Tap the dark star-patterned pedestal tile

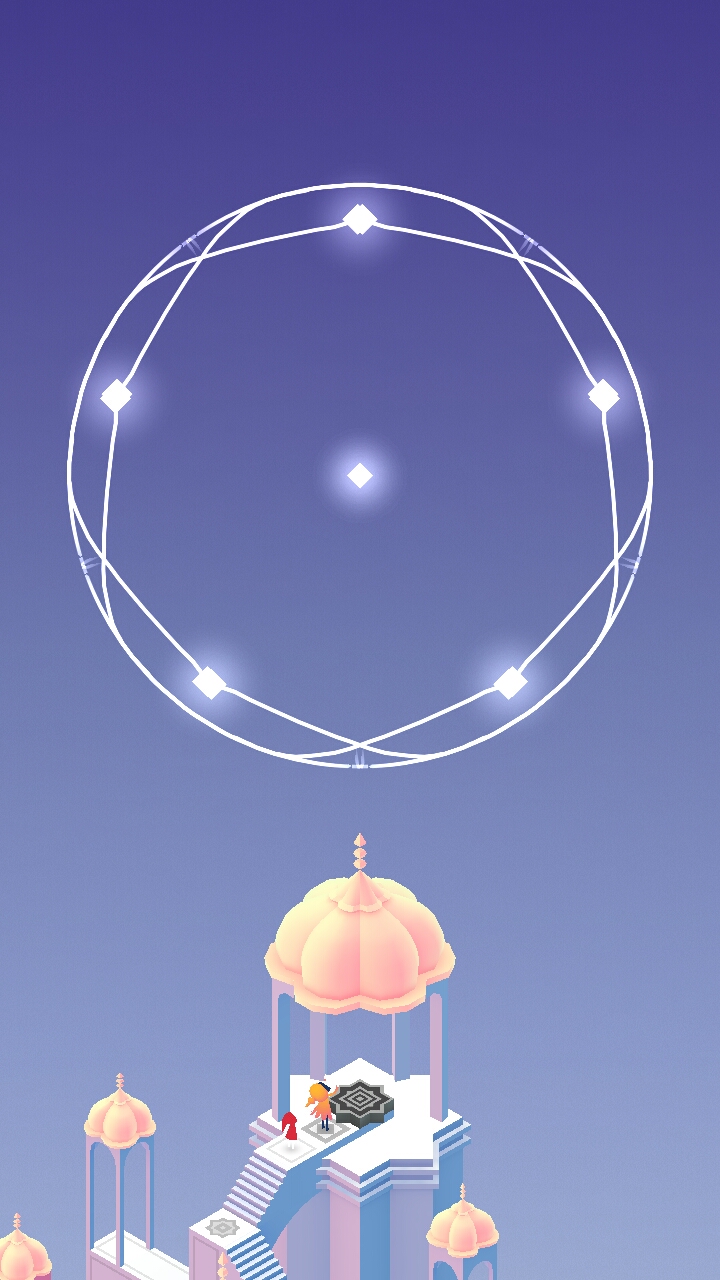(x=360, y=1101)
